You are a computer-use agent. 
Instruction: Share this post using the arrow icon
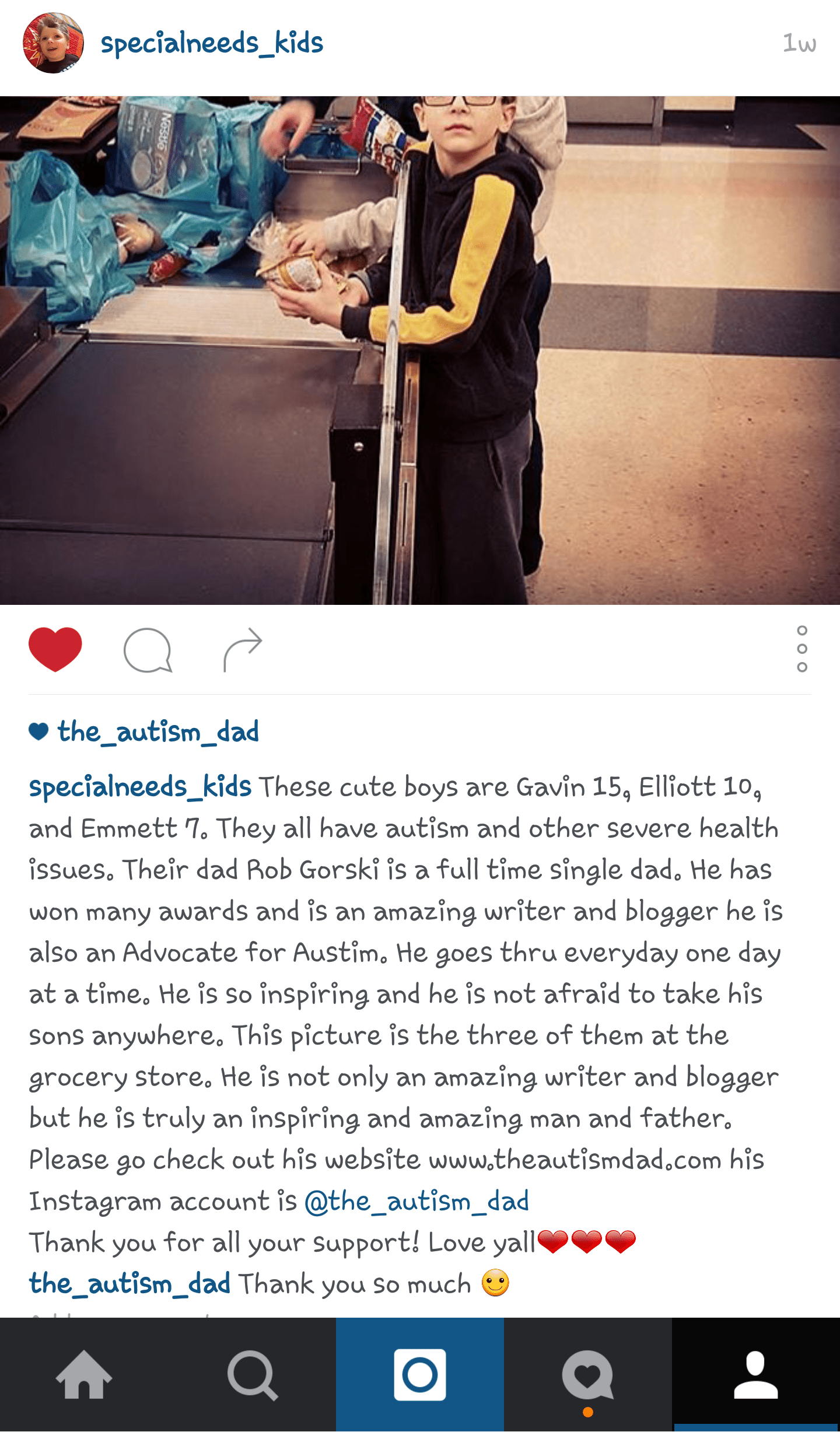pos(243,649)
